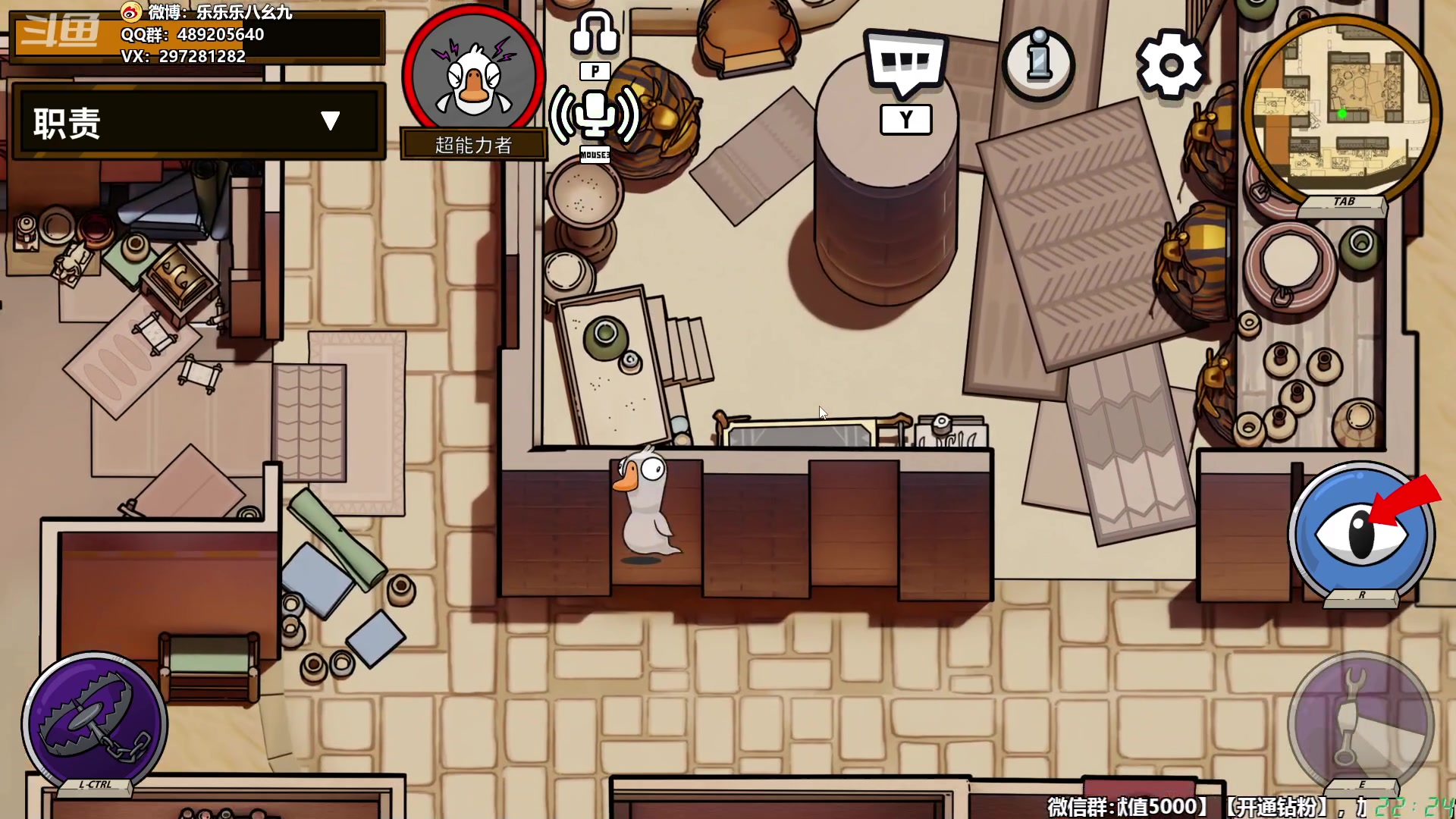The height and width of the screenshot is (819, 1456).
Task: Activate the eye ability button
Action: 1361,533
